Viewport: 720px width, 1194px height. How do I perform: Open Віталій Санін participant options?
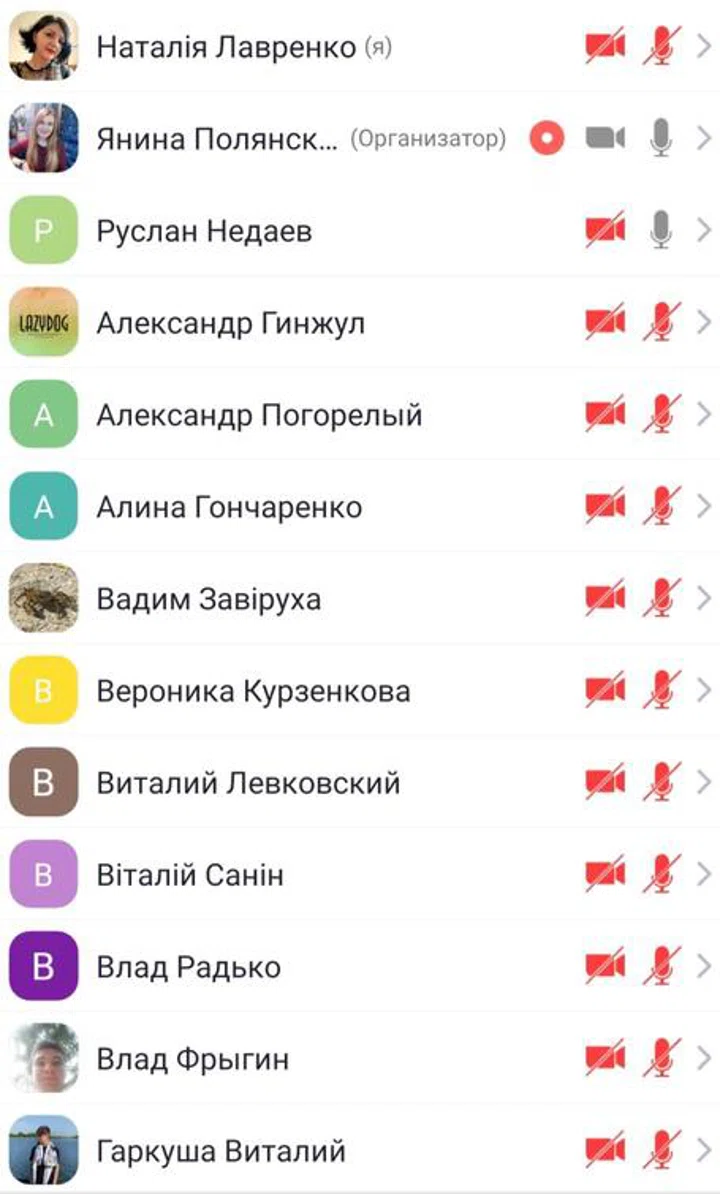360,874
